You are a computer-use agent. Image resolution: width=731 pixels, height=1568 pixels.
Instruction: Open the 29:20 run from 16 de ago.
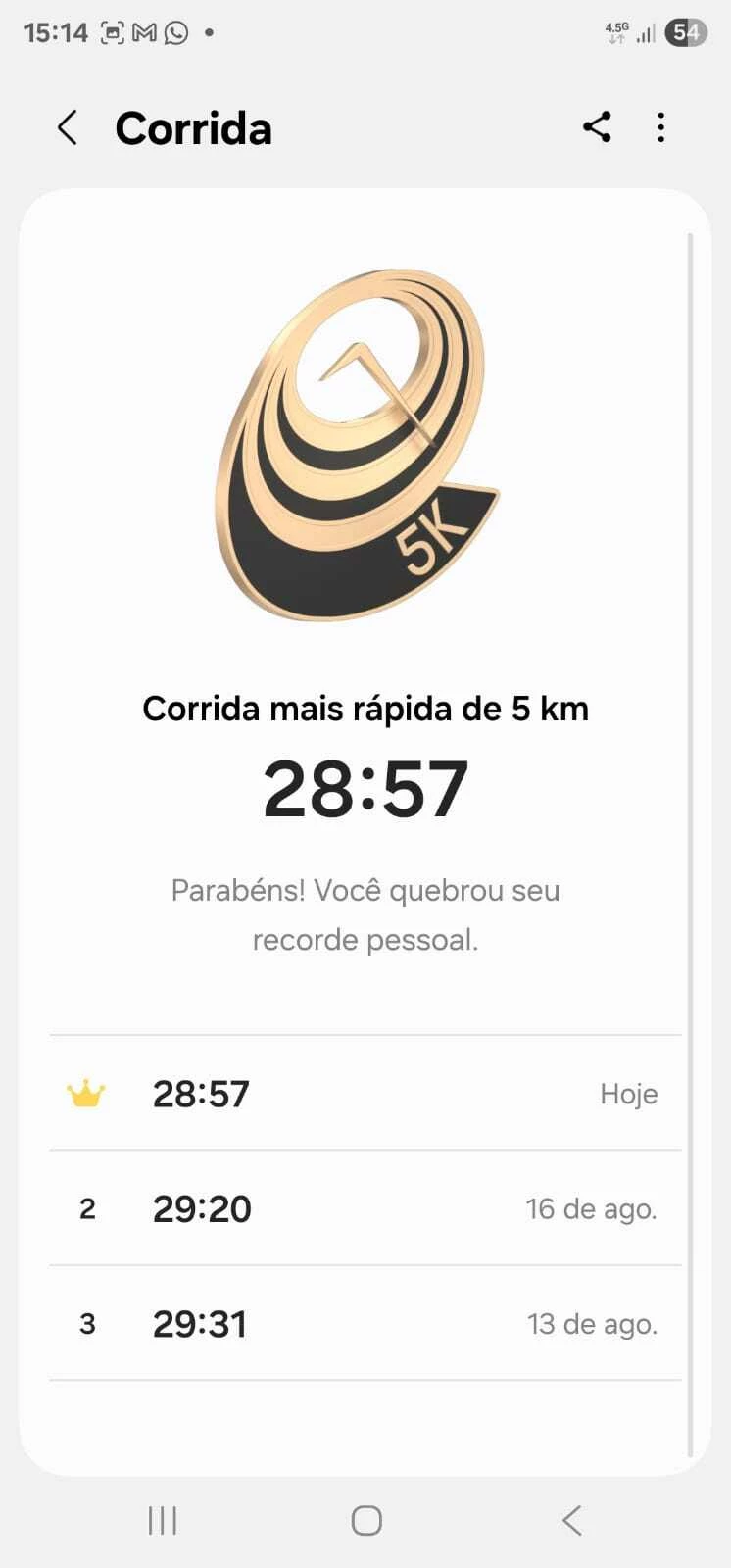click(365, 1208)
